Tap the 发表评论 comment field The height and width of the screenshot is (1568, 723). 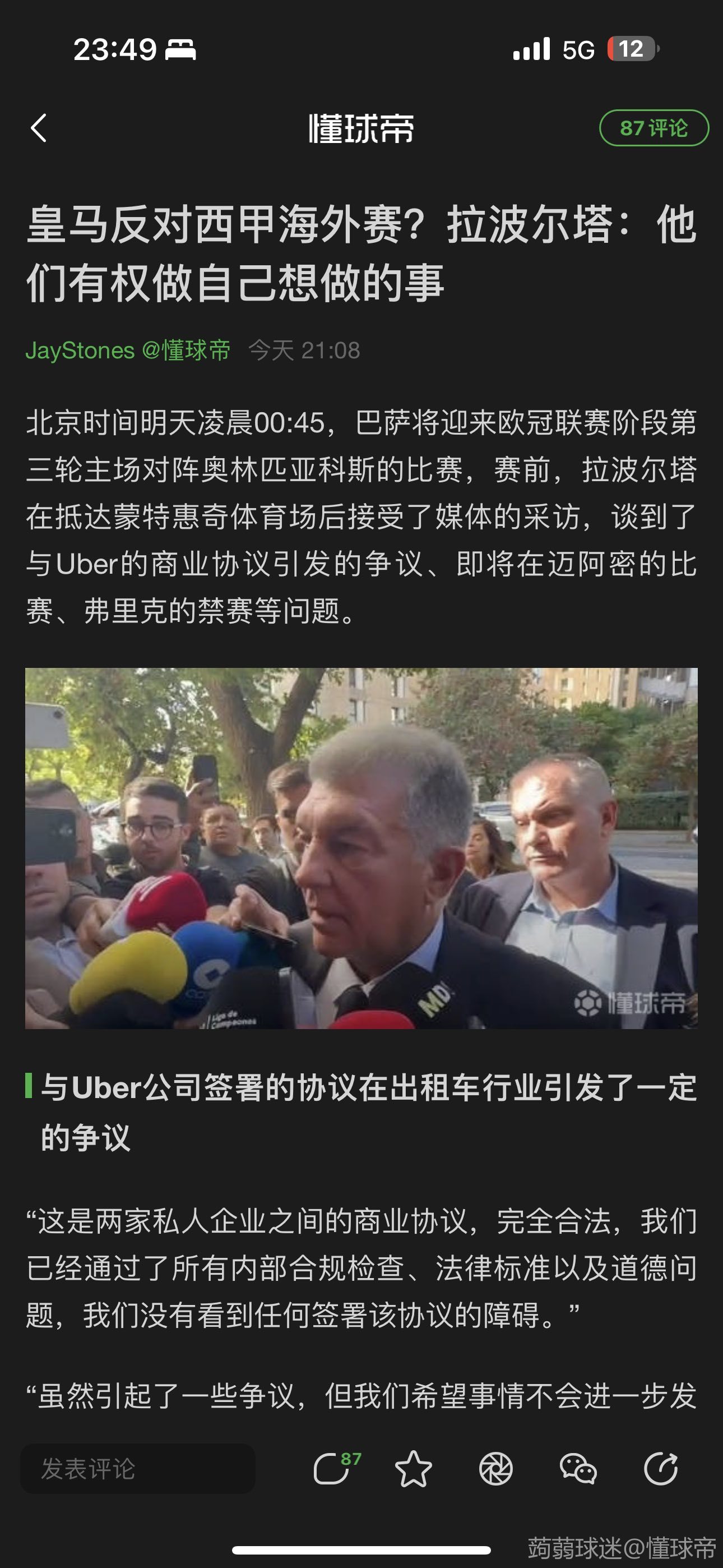137,1469
